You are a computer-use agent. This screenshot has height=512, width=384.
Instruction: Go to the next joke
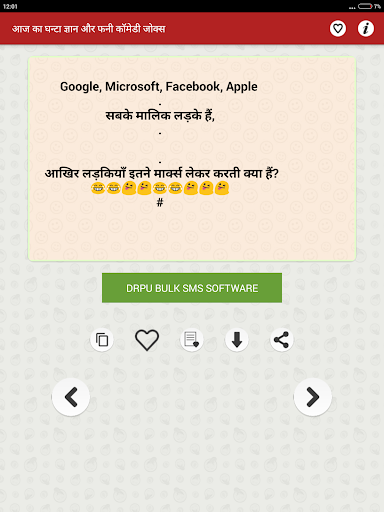(x=313, y=397)
